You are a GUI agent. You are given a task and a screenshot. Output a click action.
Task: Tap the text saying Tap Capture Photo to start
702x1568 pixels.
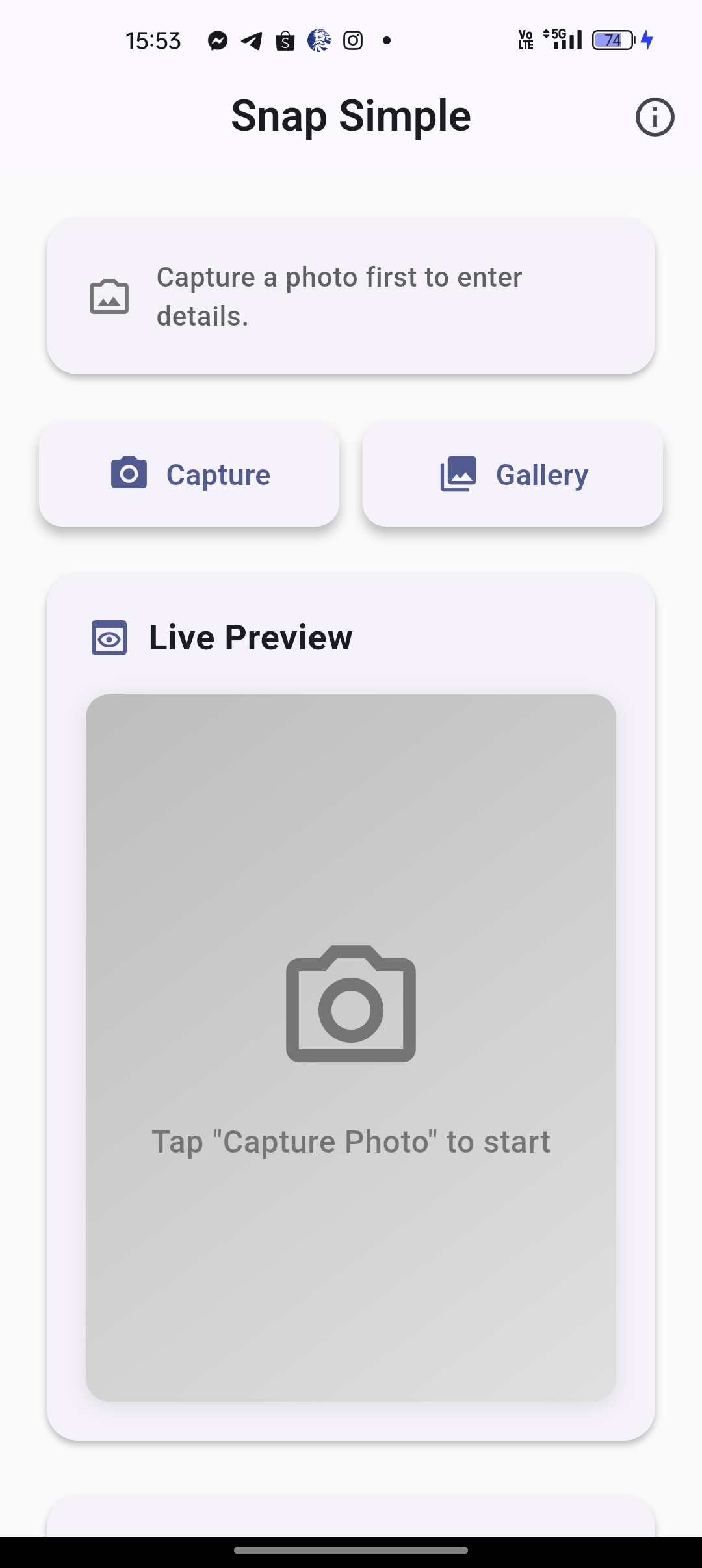pyautogui.click(x=350, y=1140)
